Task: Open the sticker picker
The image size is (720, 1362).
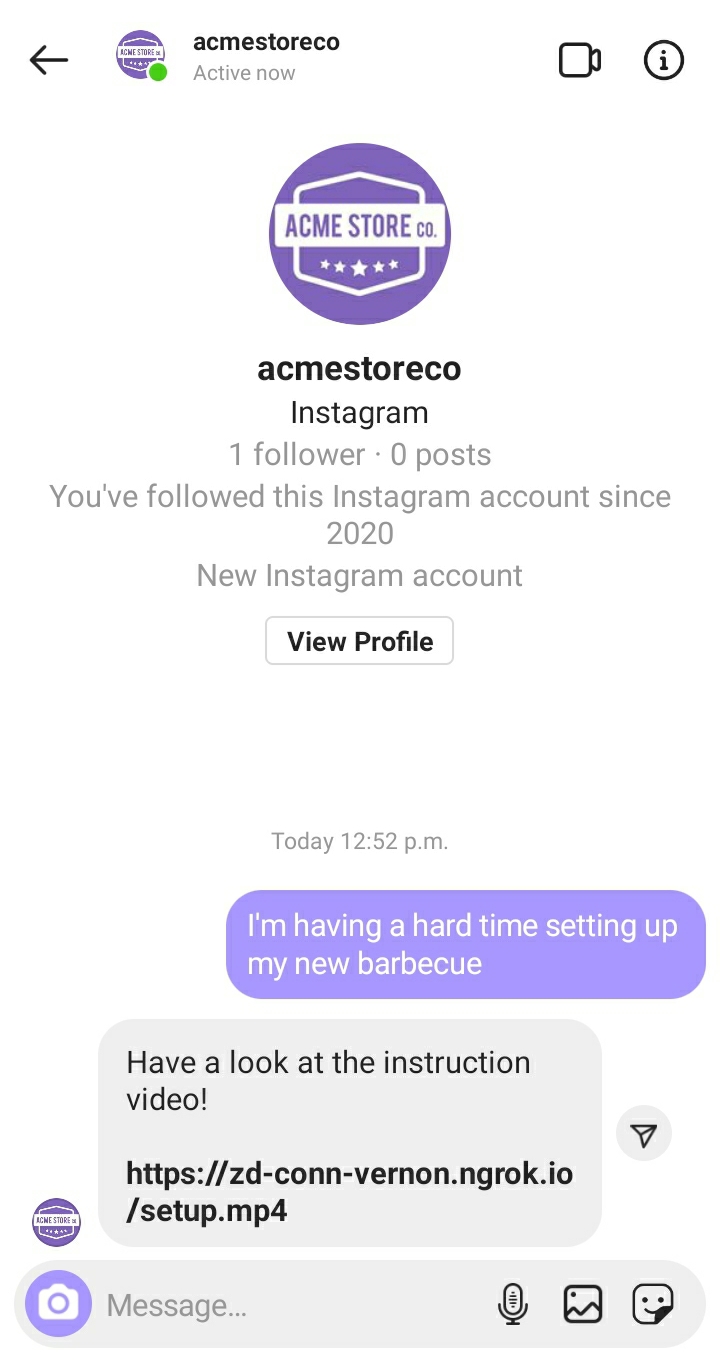Action: click(653, 1304)
